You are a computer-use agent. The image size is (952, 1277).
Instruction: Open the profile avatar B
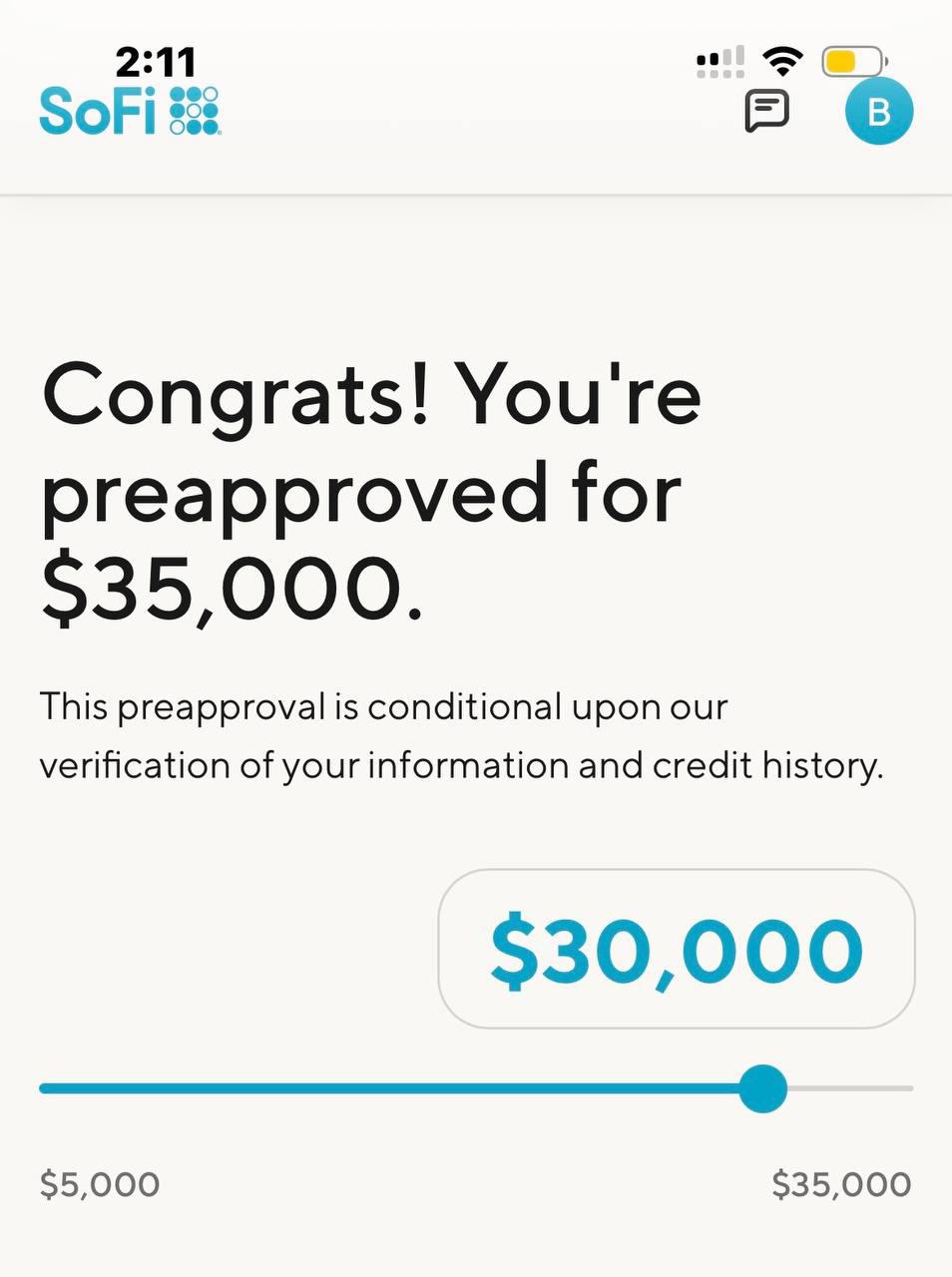[x=878, y=111]
